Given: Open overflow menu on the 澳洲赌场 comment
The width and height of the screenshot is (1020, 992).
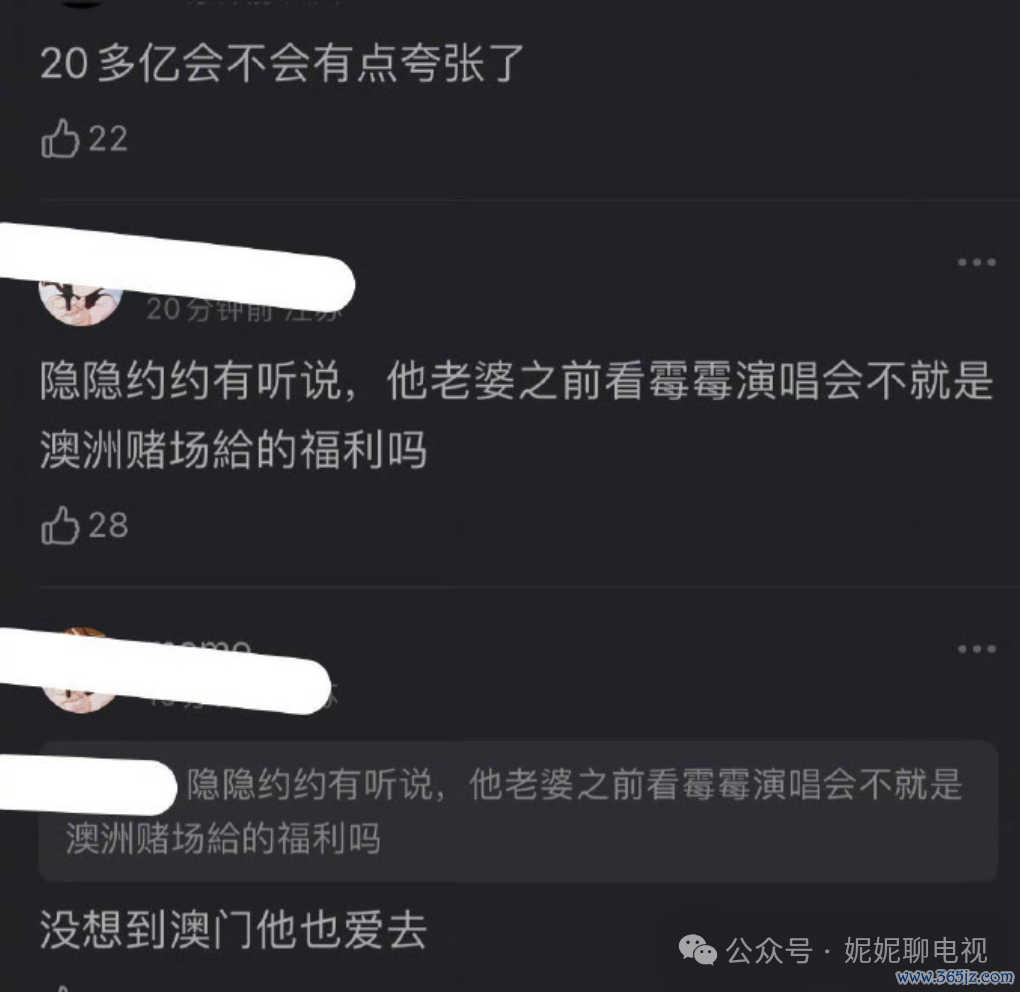Looking at the screenshot, I should tap(976, 263).
